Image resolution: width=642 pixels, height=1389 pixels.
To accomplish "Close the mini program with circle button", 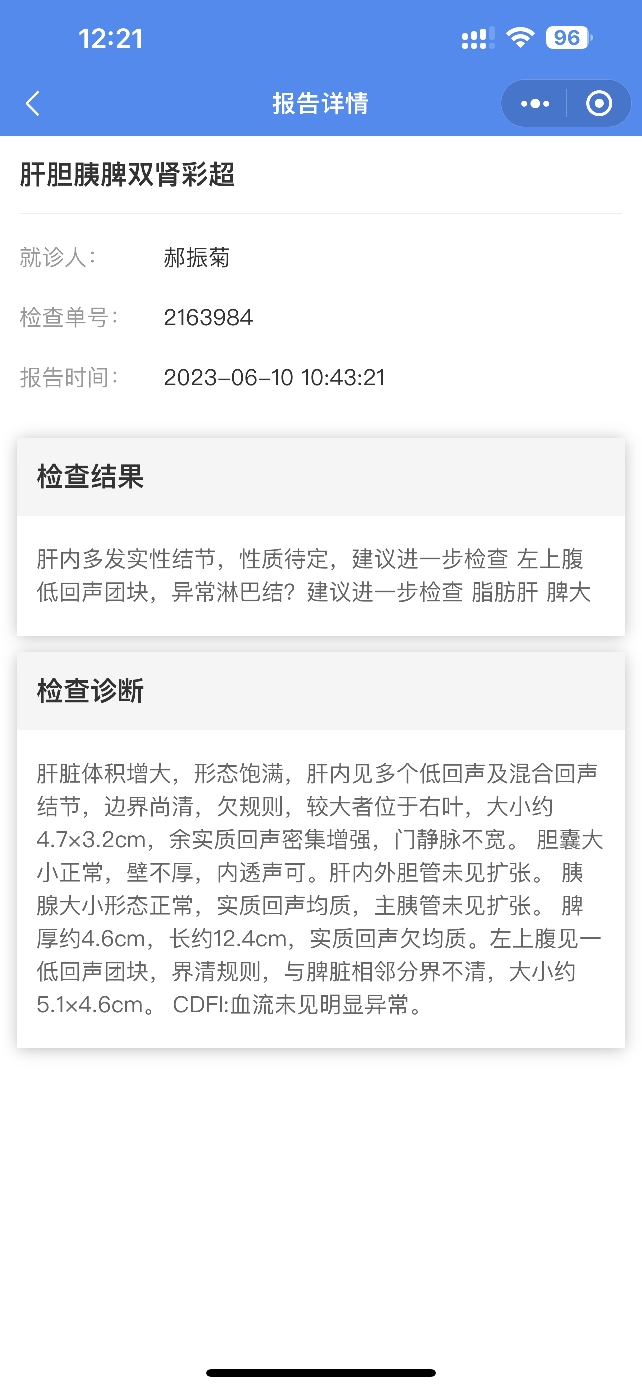I will (599, 103).
